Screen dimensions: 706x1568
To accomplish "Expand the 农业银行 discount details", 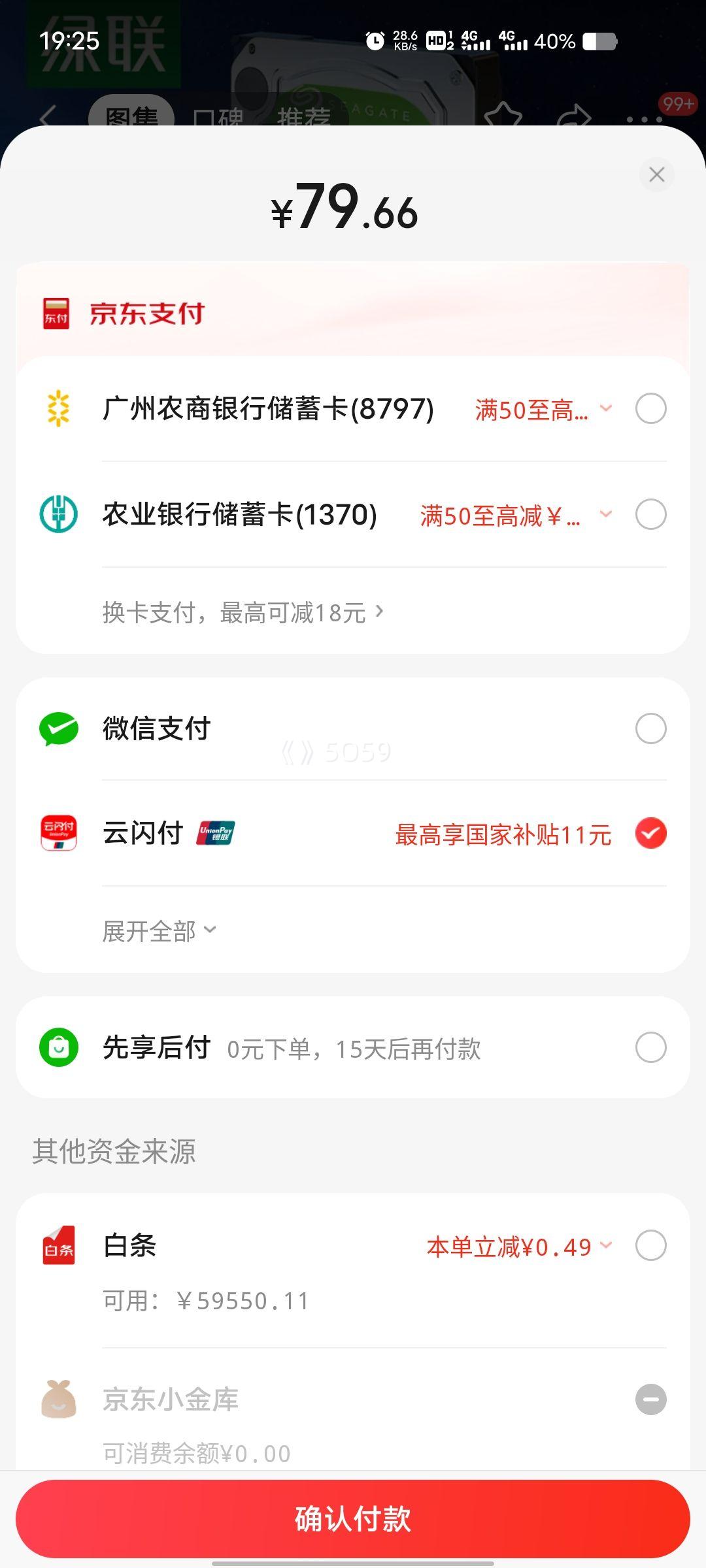I will pyautogui.click(x=606, y=515).
